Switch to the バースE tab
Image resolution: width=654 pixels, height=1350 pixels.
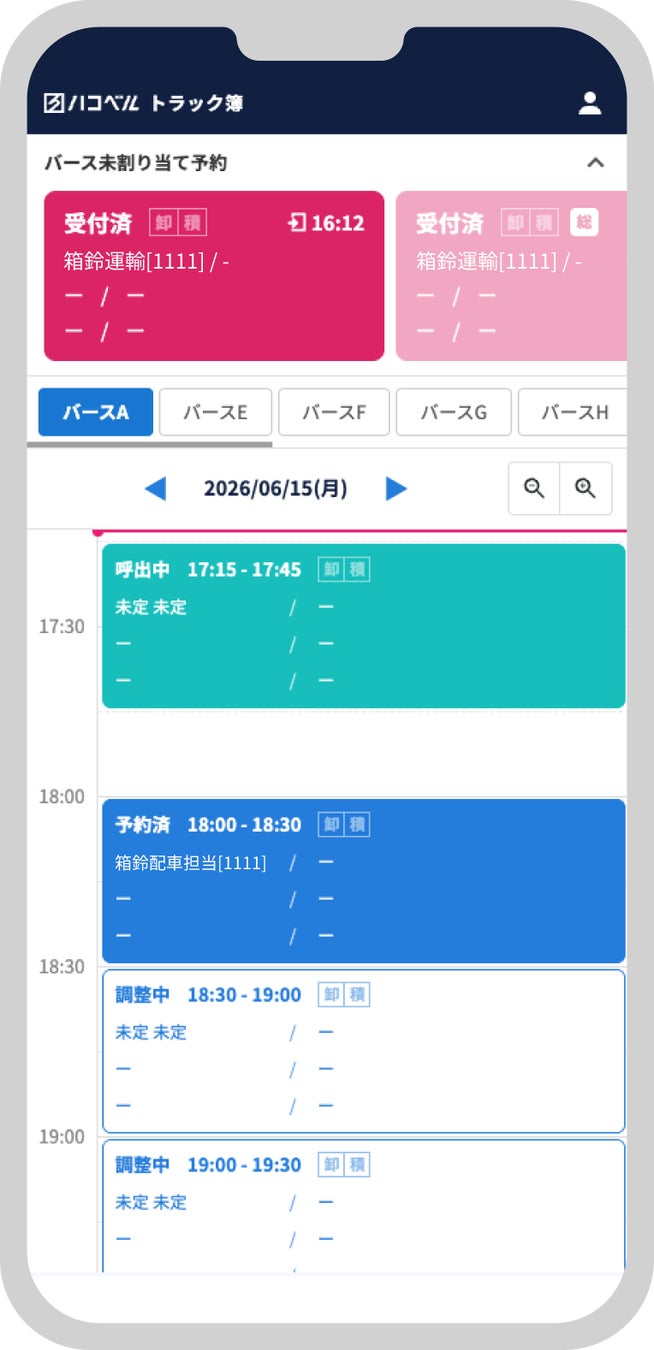pos(215,412)
